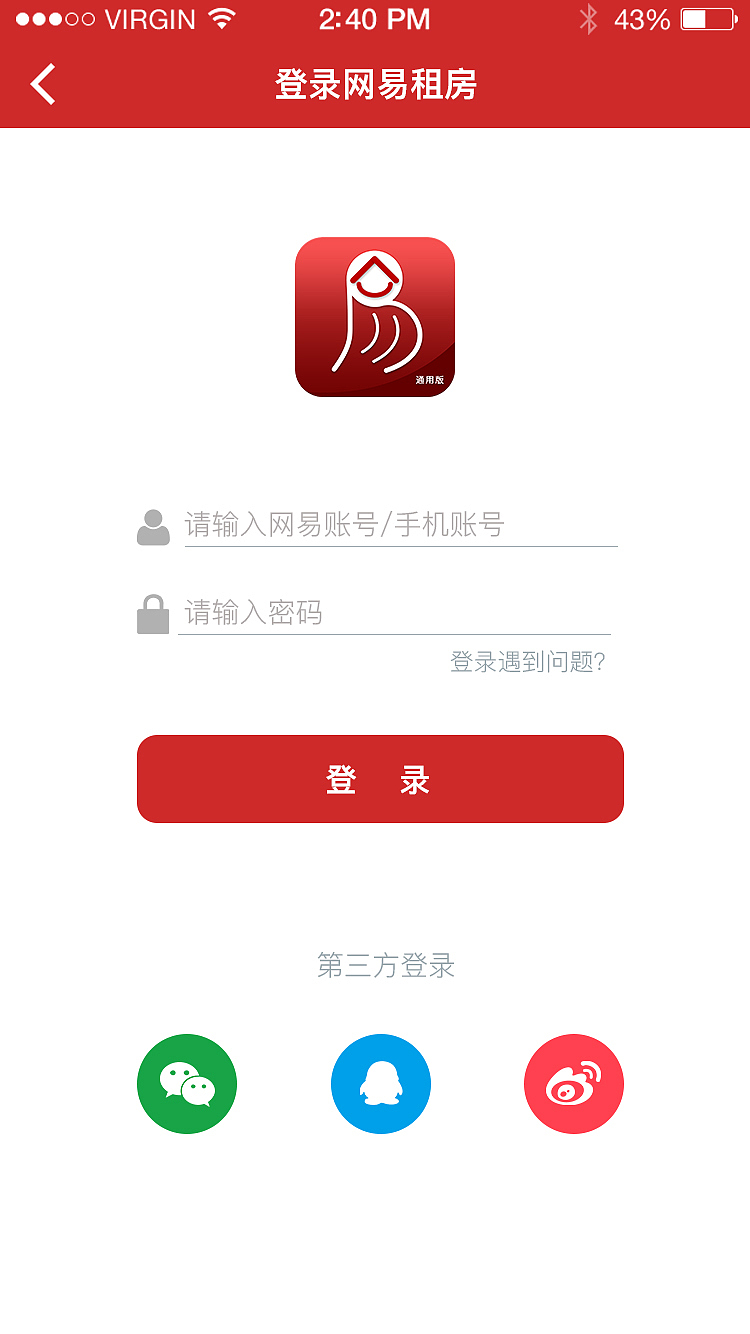
Task: Tap the Weibo third-party login icon
Action: coord(573,1083)
